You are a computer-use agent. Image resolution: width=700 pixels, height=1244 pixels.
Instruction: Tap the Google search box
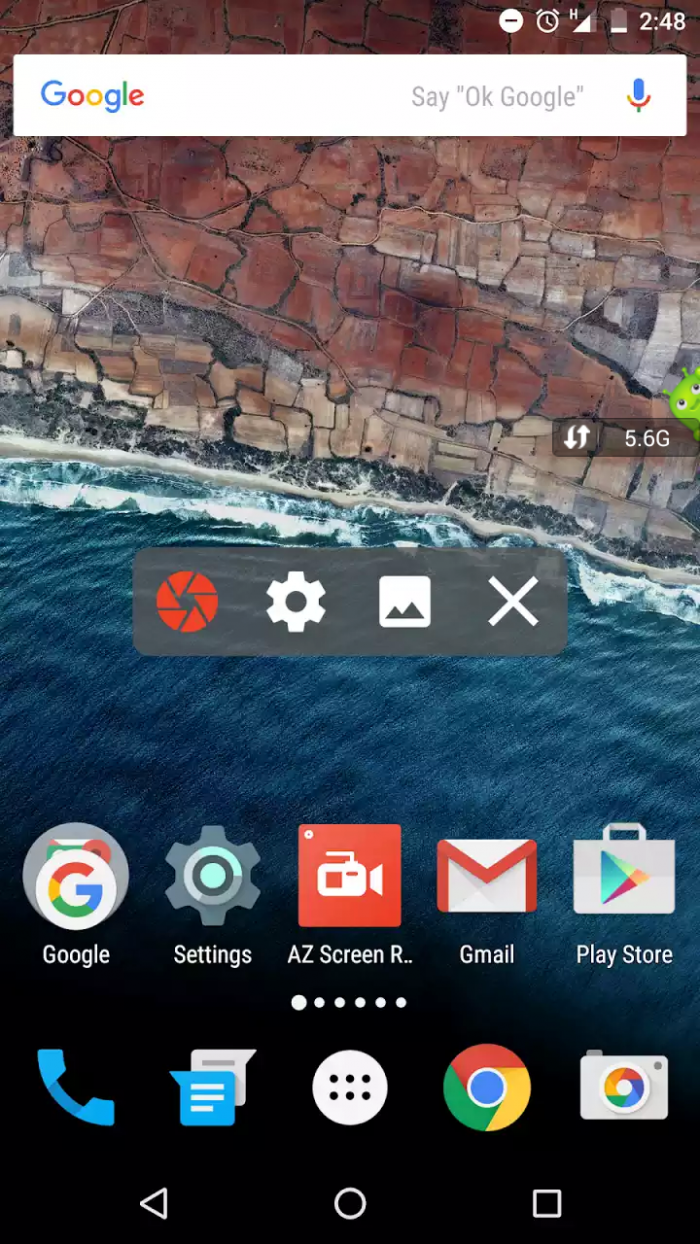click(x=300, y=96)
